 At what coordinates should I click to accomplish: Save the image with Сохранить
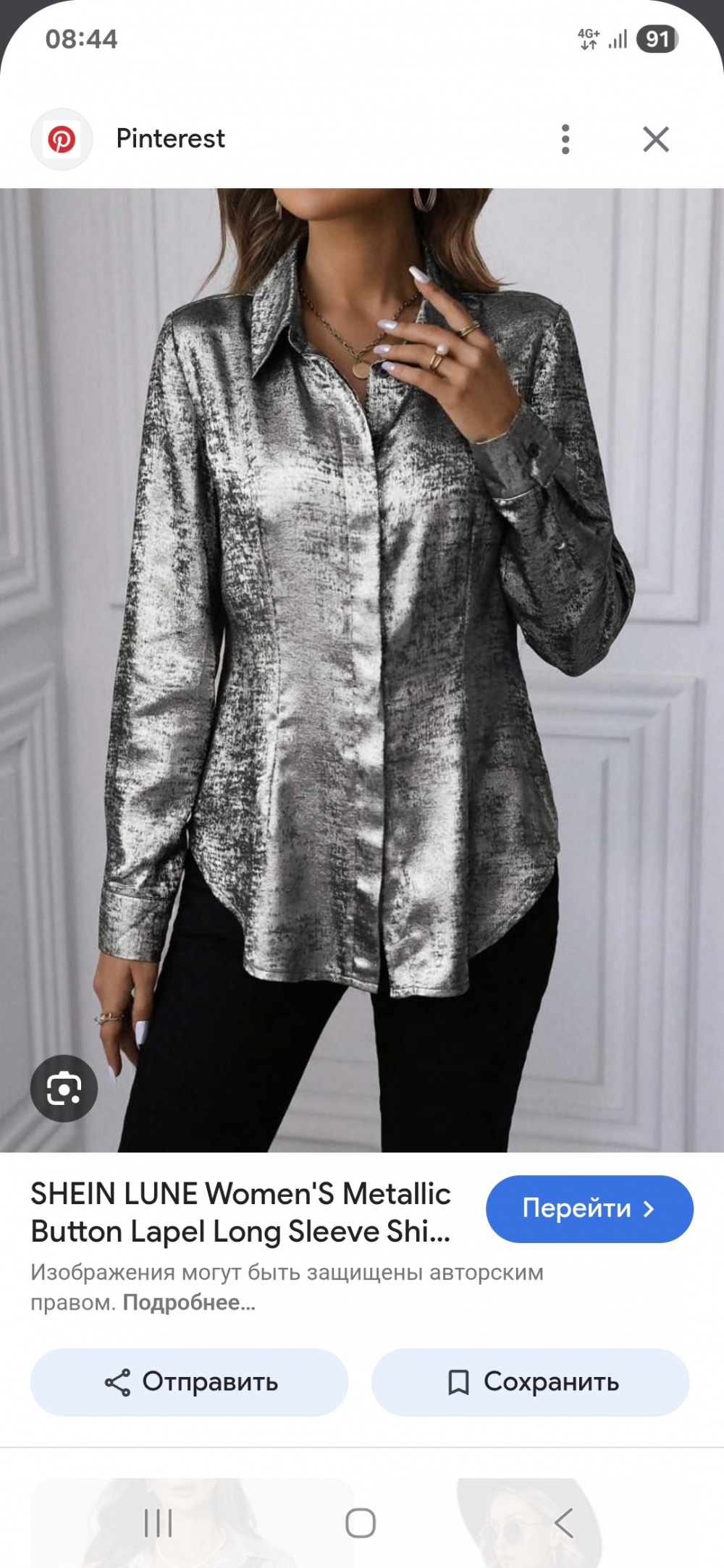click(x=531, y=1381)
